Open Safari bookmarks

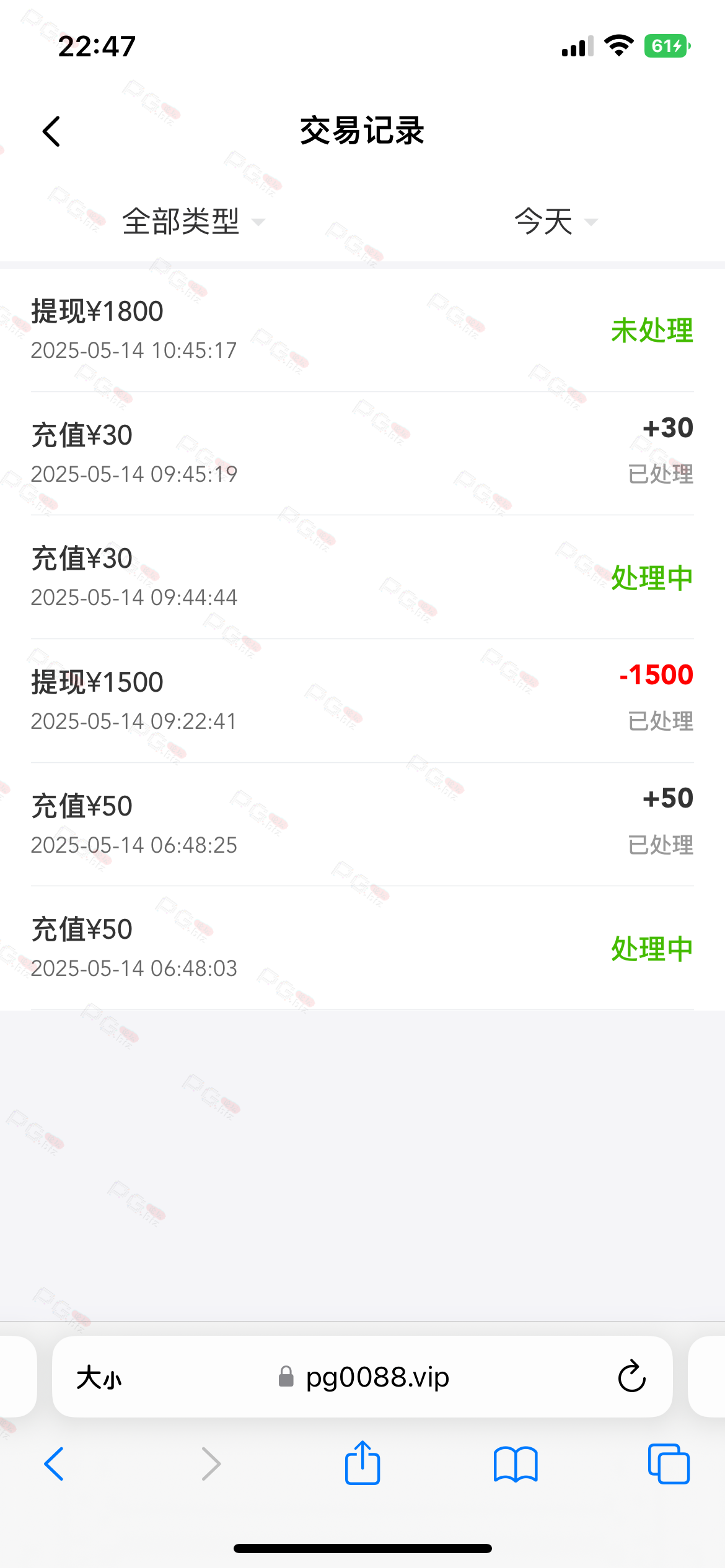tap(516, 1465)
